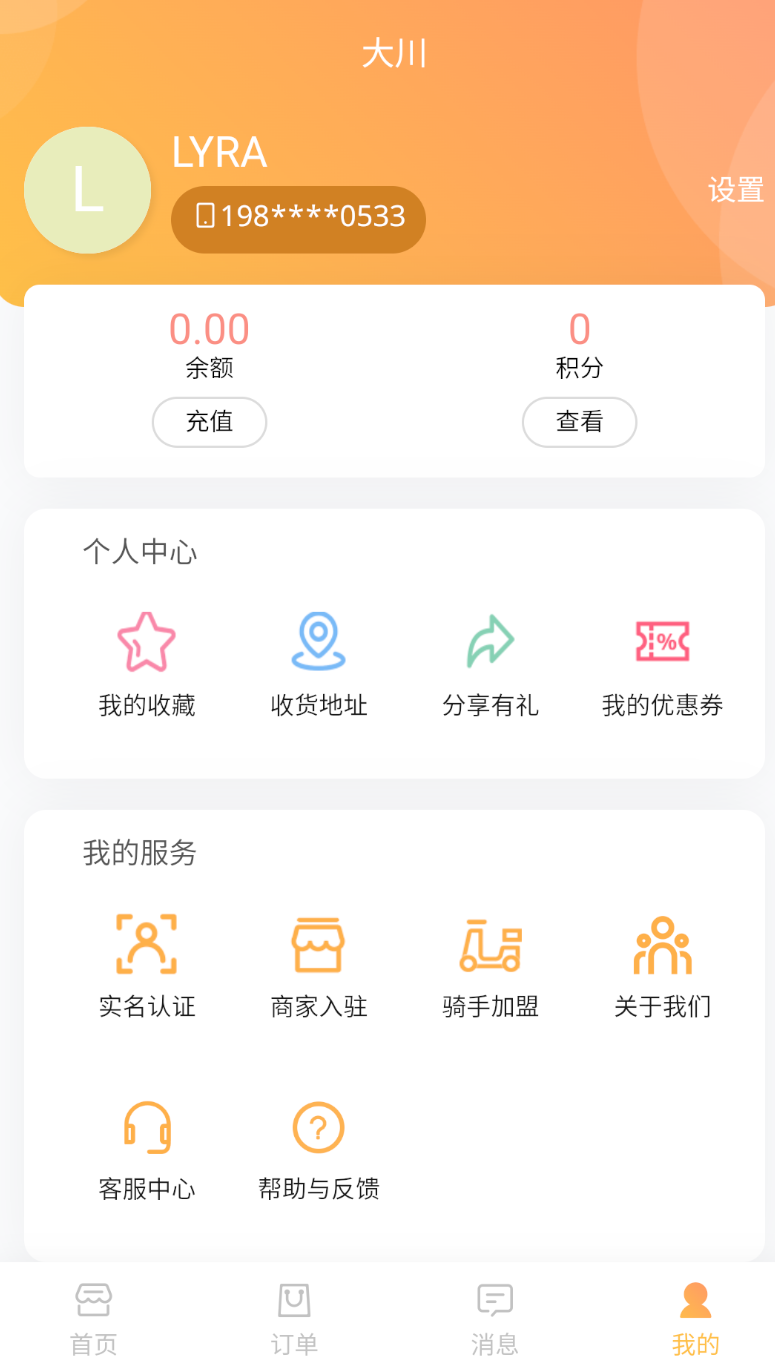Tap 查看 to view points
Screen dimensions: 775x1362
[579, 422]
